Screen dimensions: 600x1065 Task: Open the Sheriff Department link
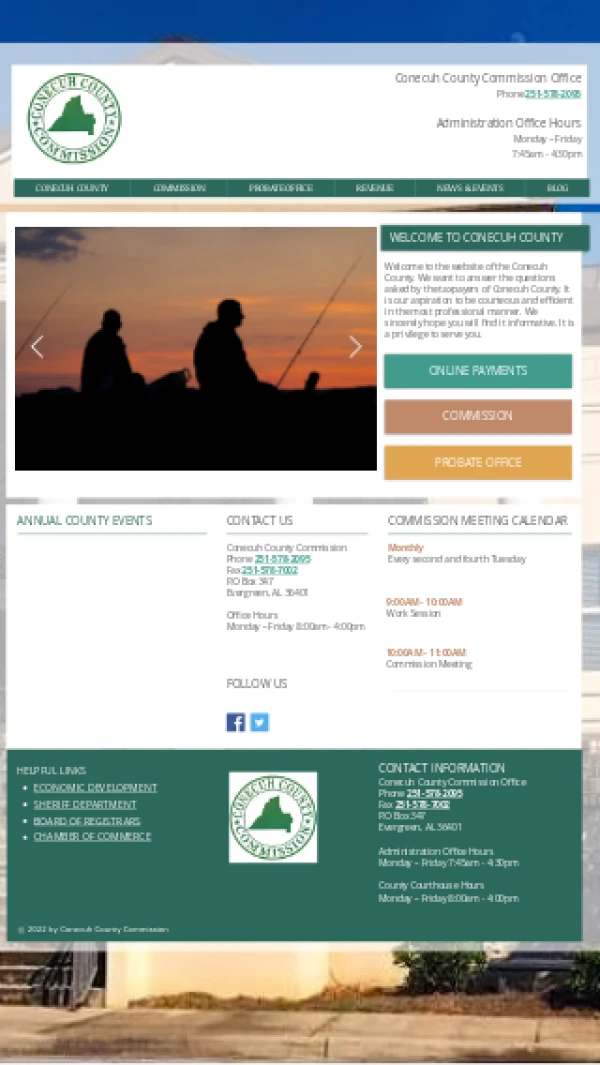[x=85, y=804]
